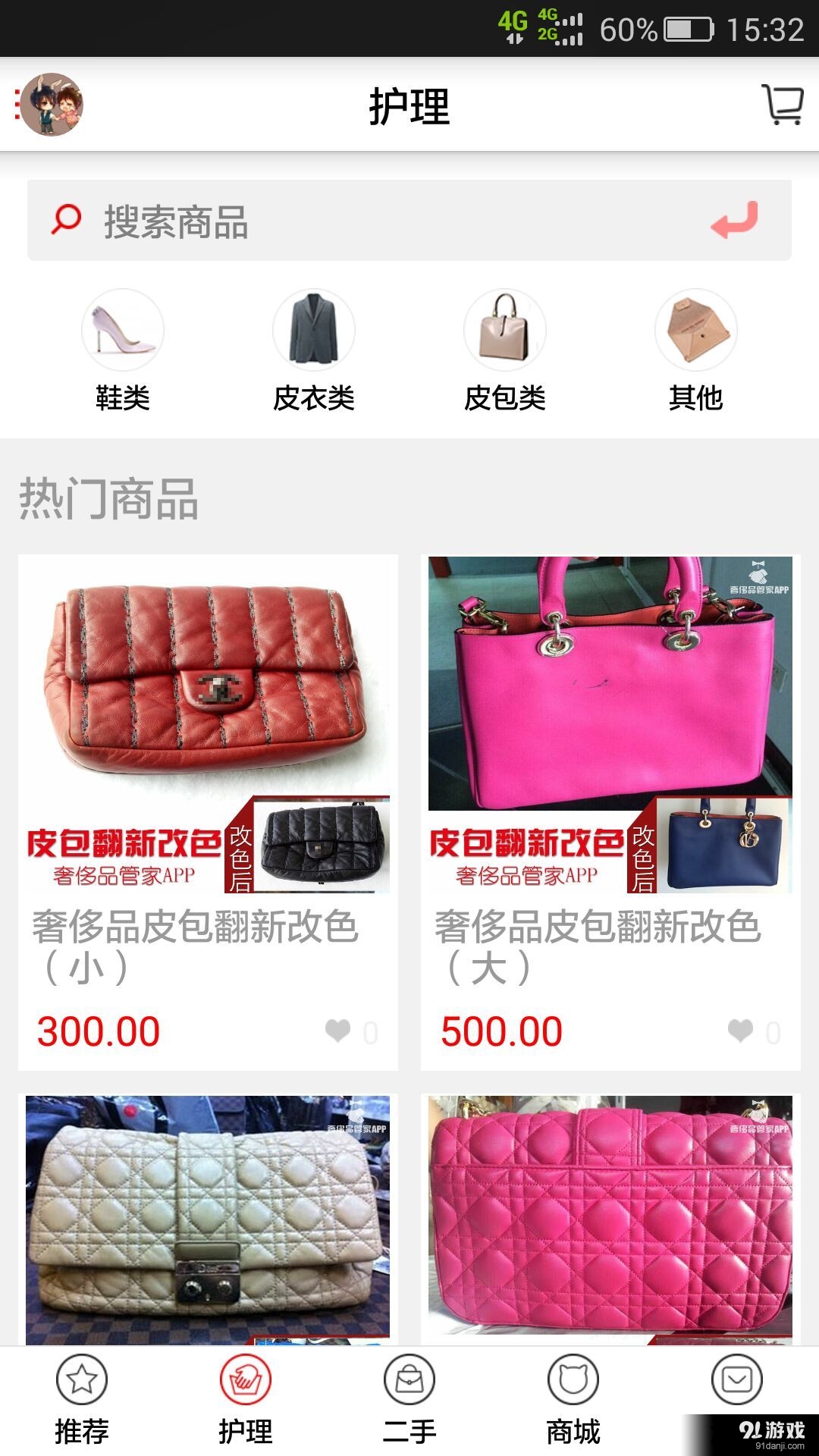Image resolution: width=819 pixels, height=1456 pixels.
Task: Tap the 搜索商品 search input field
Action: (x=303, y=222)
